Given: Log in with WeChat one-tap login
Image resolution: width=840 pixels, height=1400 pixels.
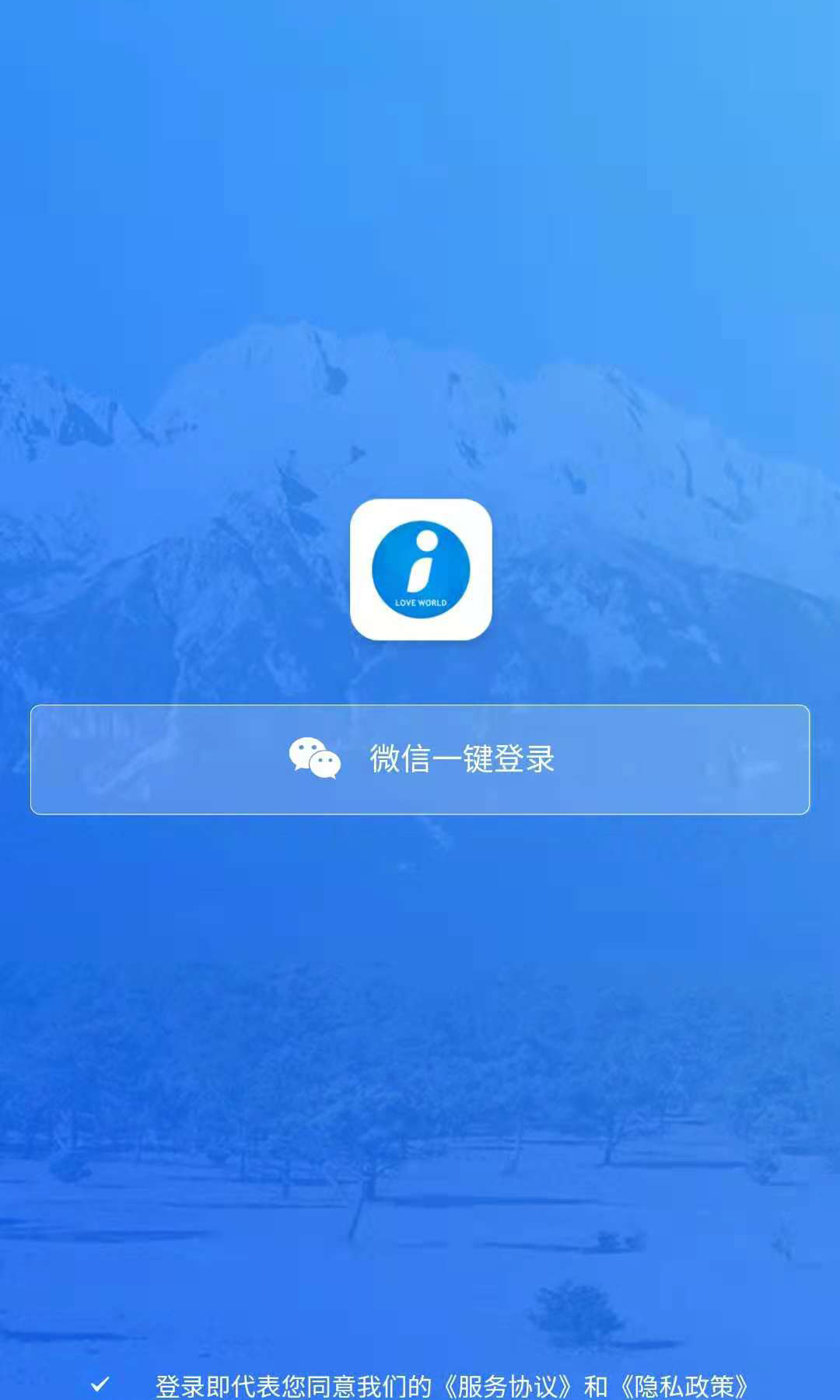Looking at the screenshot, I should click(420, 759).
